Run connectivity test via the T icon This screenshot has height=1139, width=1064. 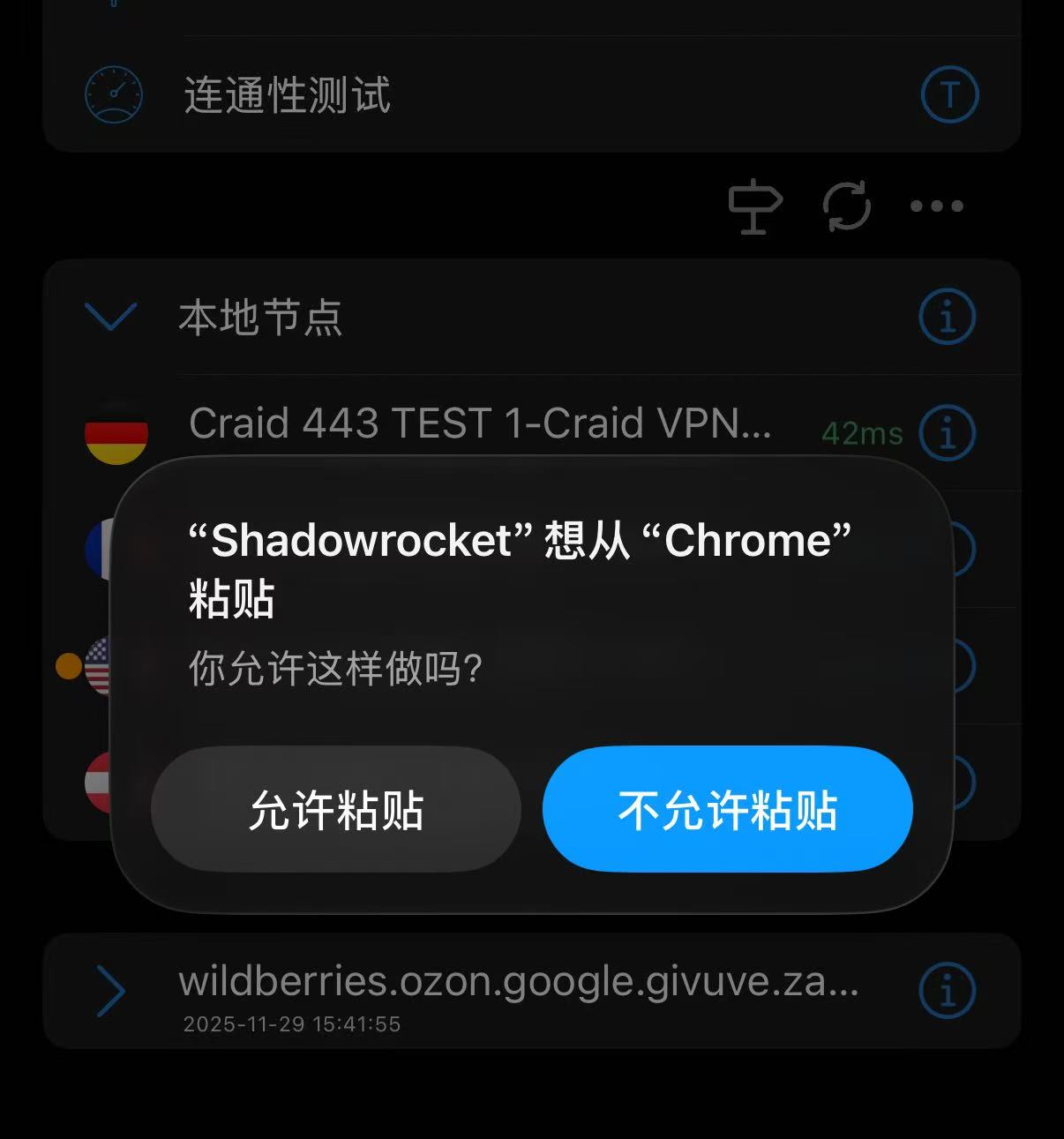pyautogui.click(x=949, y=95)
